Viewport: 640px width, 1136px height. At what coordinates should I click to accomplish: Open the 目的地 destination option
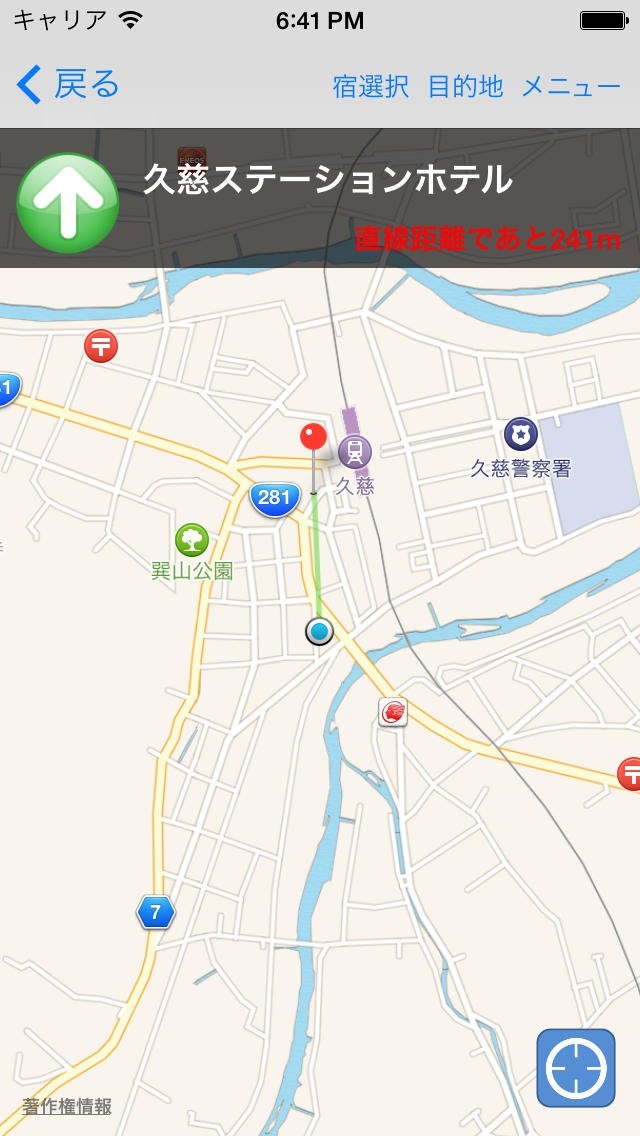click(x=465, y=87)
